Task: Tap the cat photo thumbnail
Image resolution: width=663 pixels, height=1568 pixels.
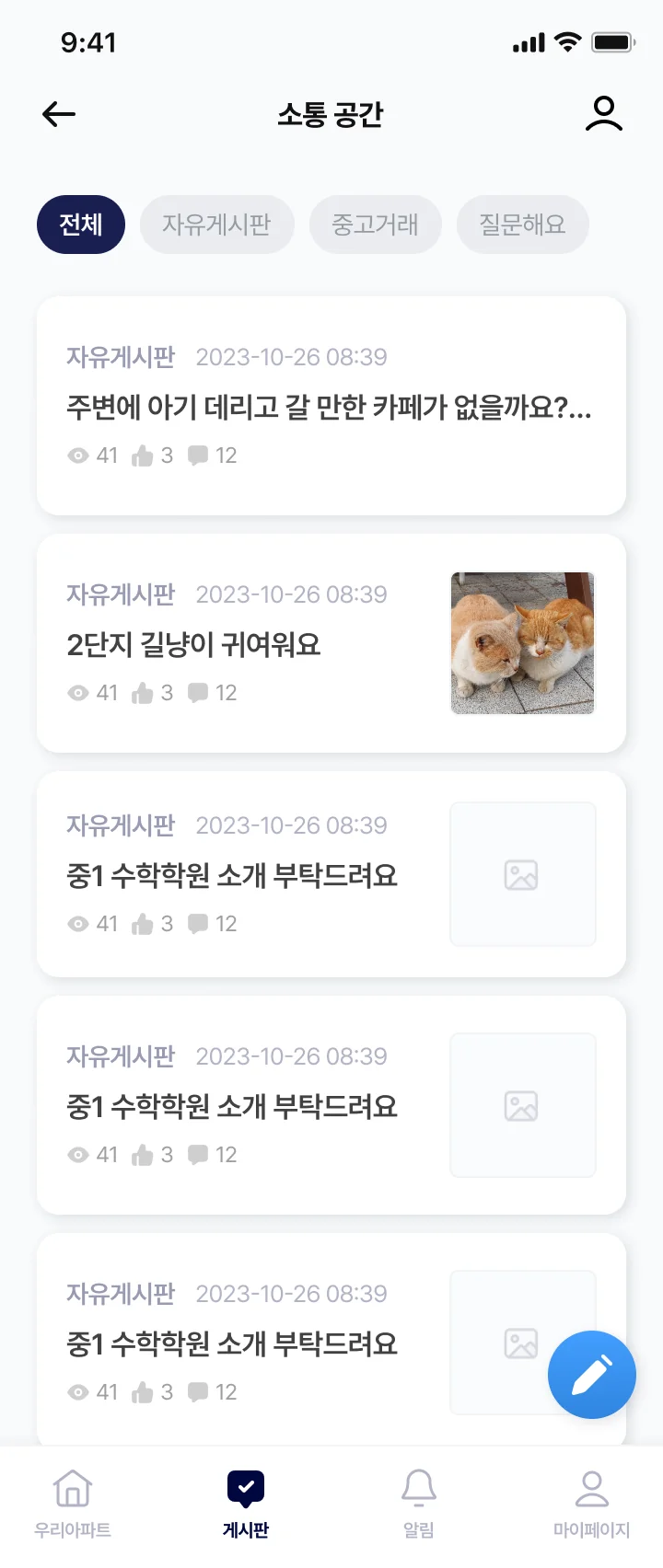Action: [522, 642]
